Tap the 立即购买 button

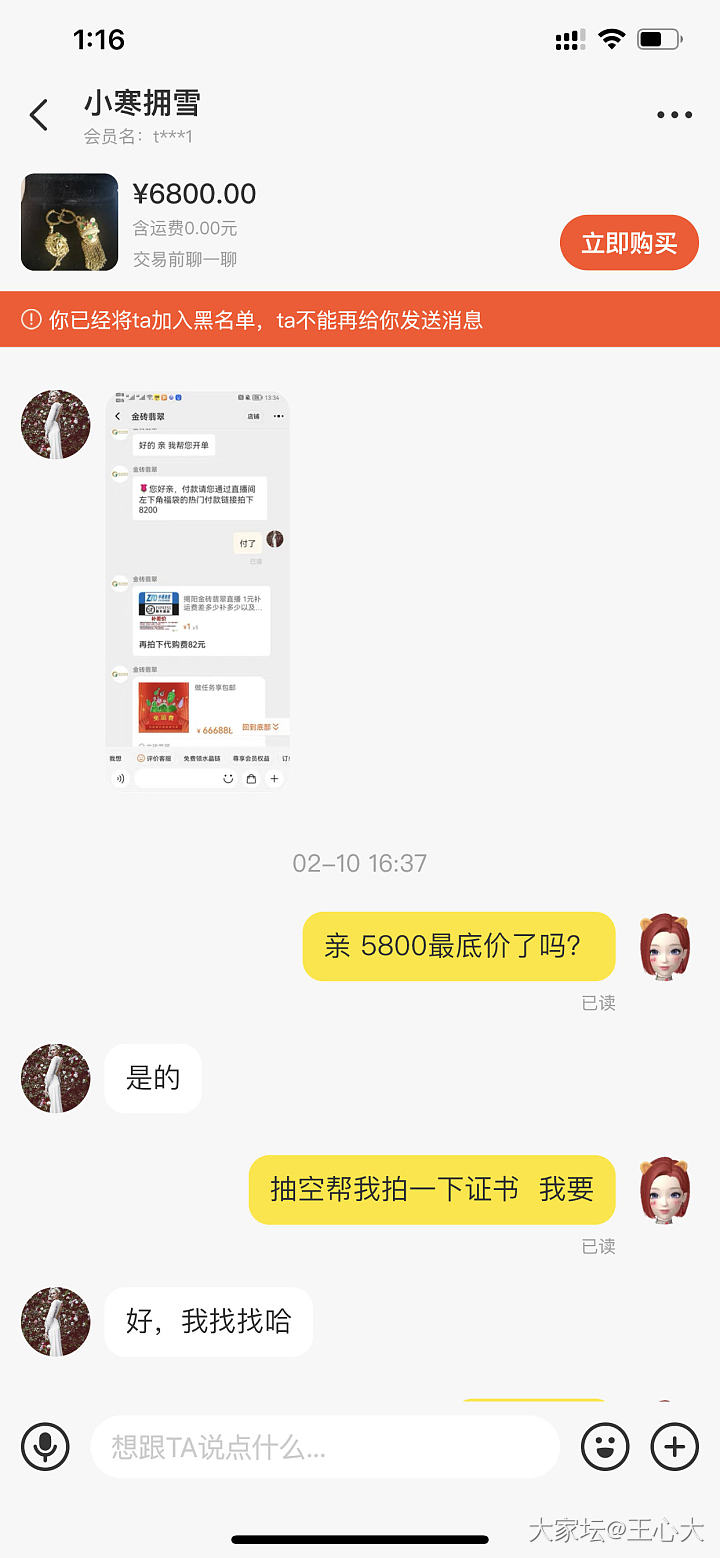click(x=628, y=242)
